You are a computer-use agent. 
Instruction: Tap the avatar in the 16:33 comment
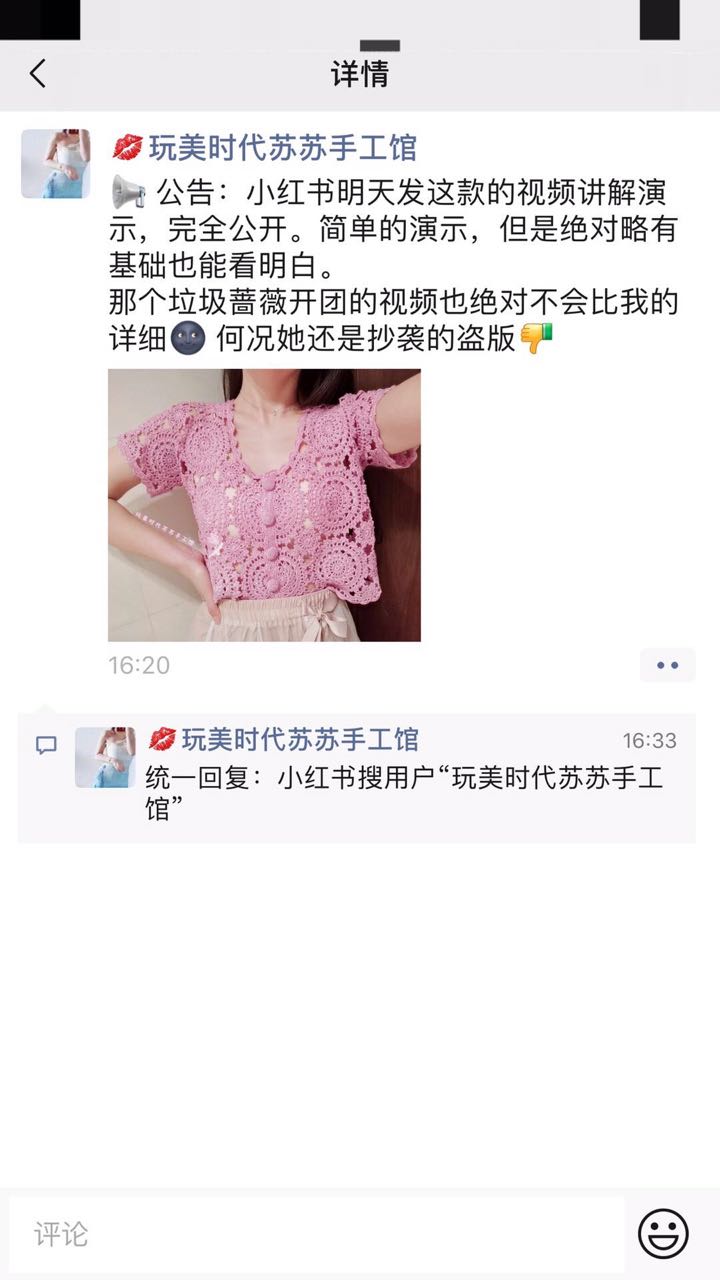pos(105,757)
